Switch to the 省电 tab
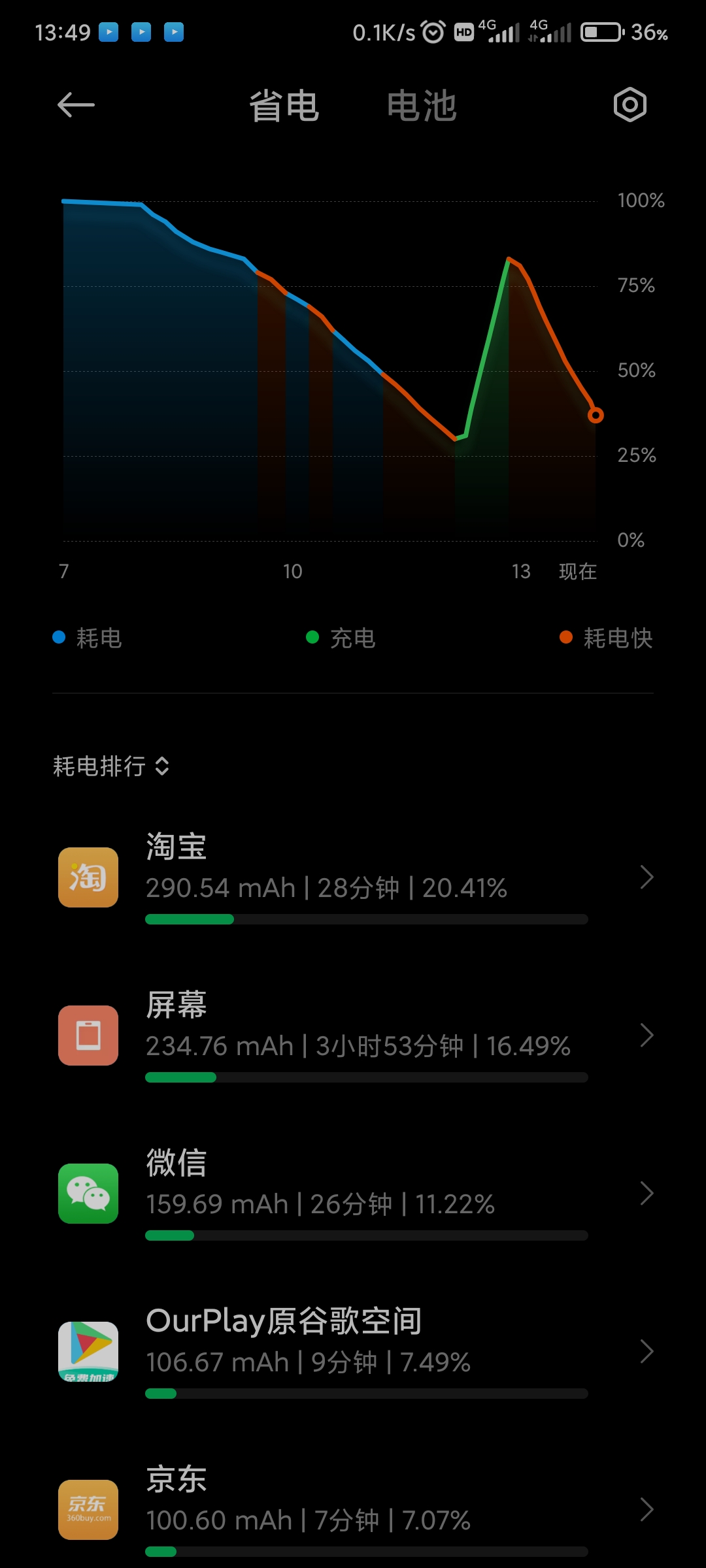This screenshot has width=706, height=1568. (x=284, y=106)
